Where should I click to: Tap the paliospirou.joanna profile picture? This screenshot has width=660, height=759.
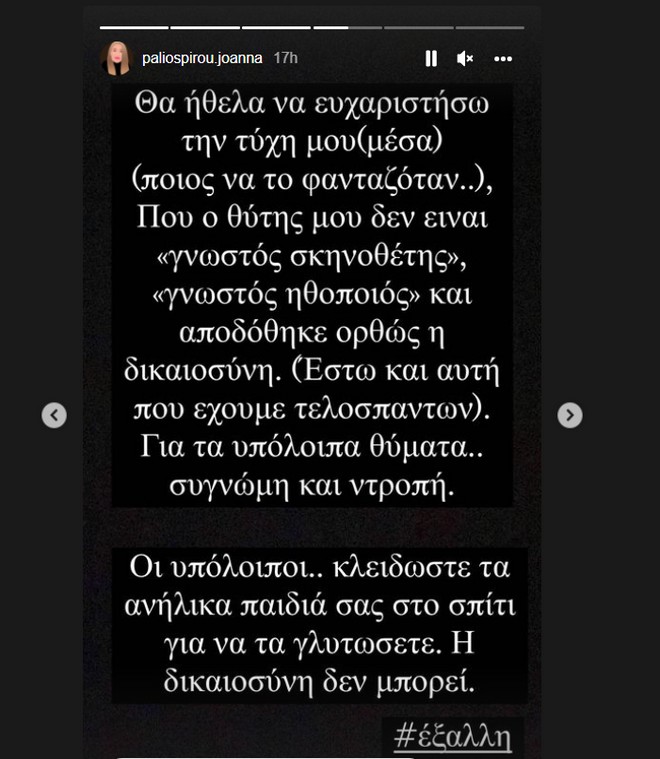116,59
